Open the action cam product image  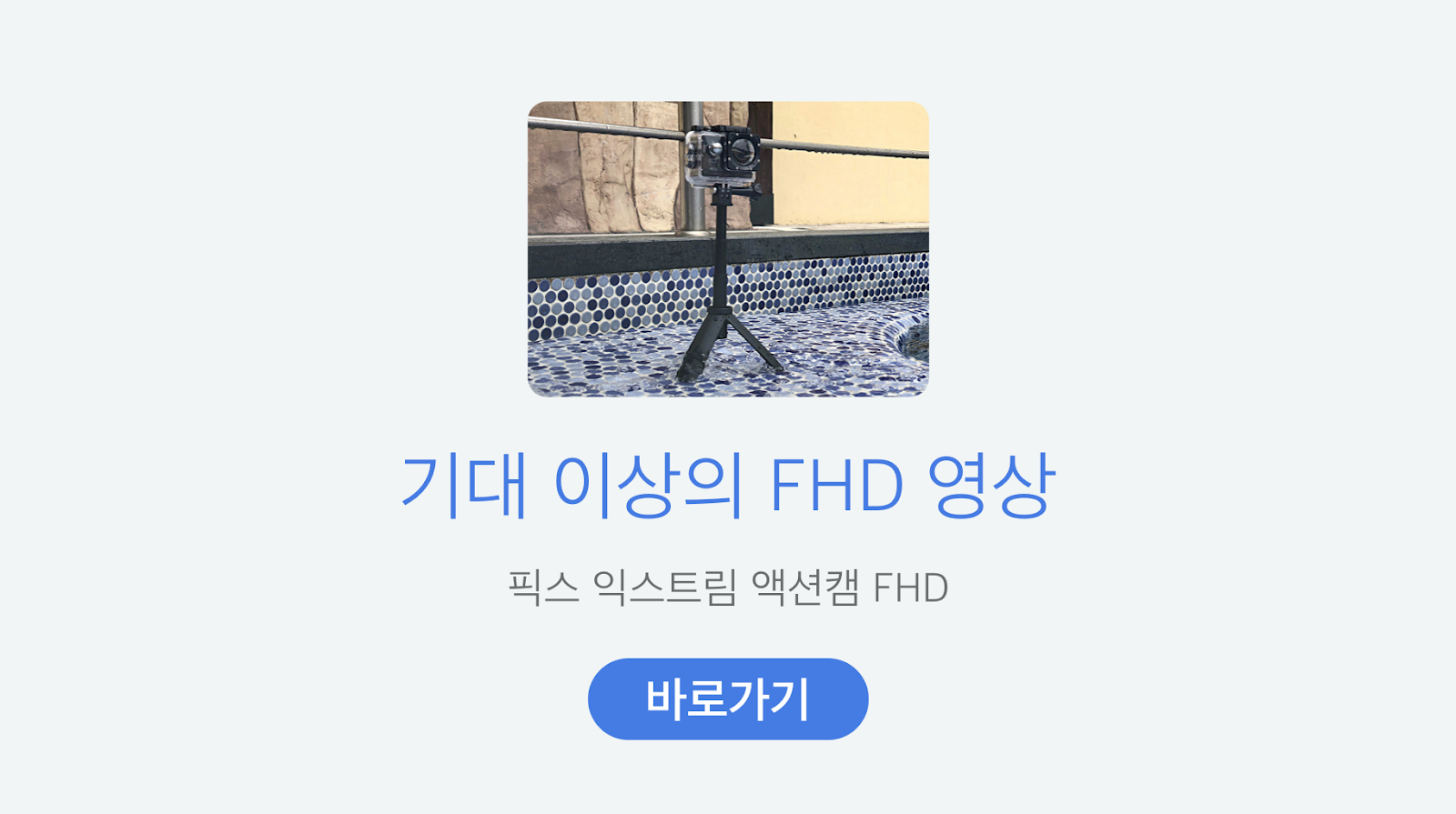728,248
